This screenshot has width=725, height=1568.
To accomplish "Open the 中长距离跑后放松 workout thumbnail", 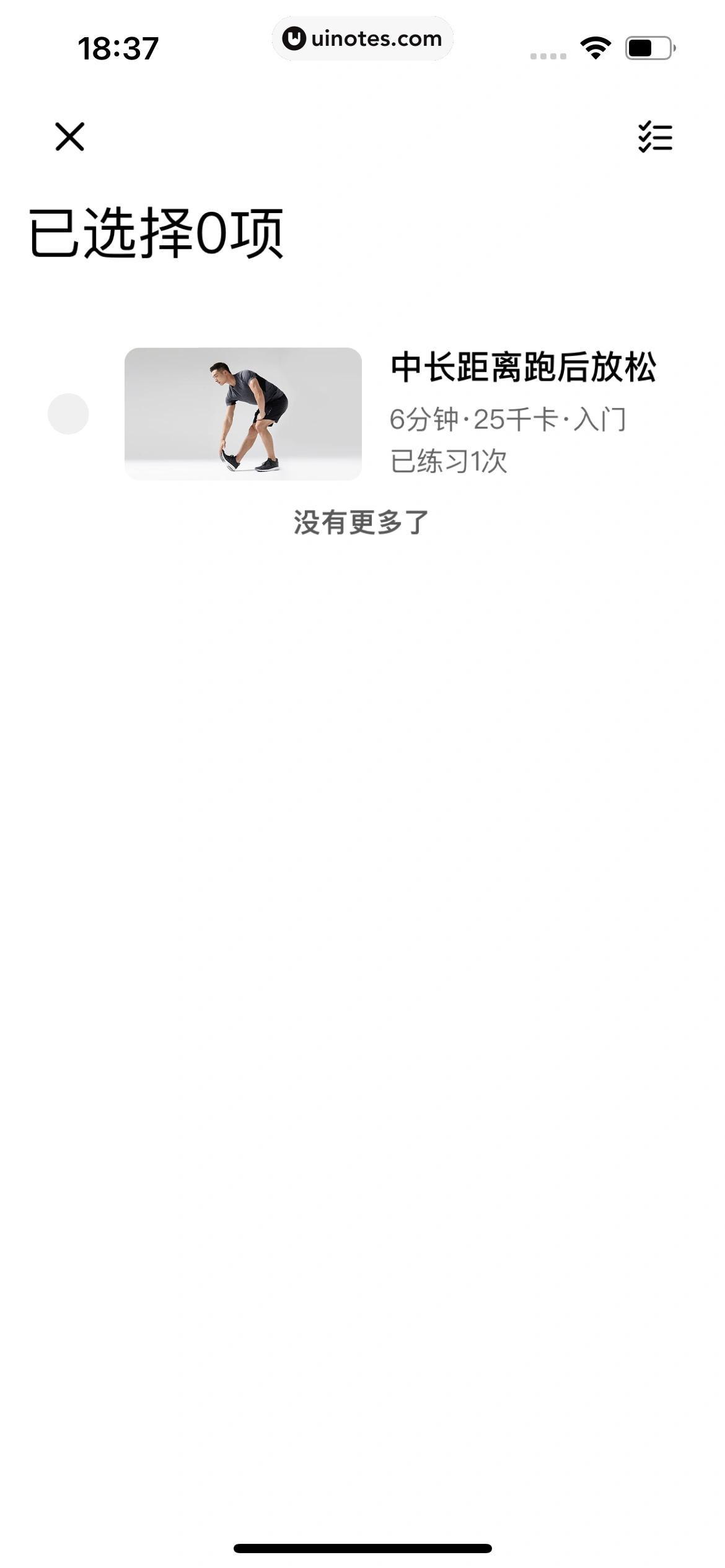I will point(243,414).
